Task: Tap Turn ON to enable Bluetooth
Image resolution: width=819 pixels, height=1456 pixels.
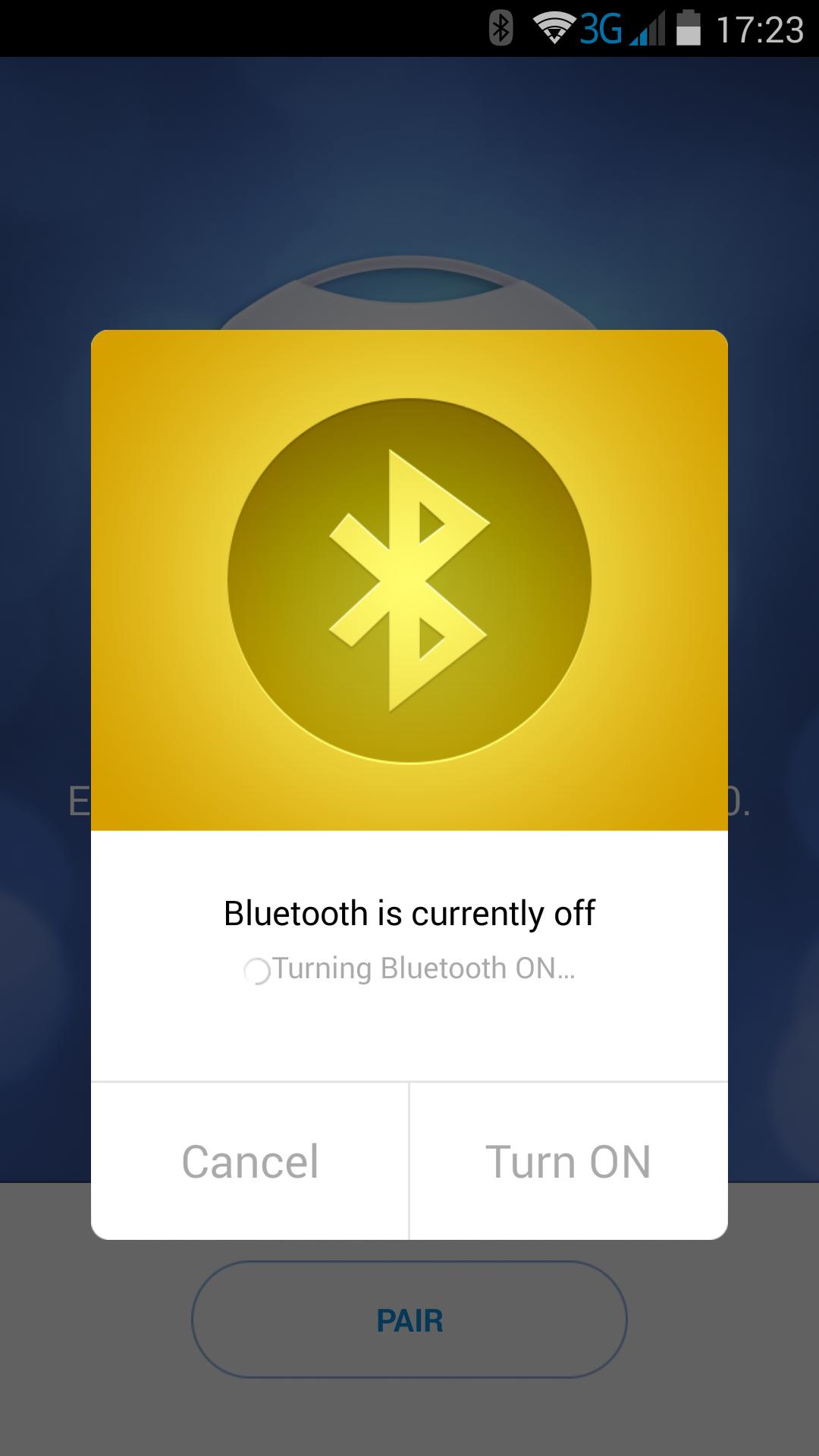Action: tap(568, 1162)
